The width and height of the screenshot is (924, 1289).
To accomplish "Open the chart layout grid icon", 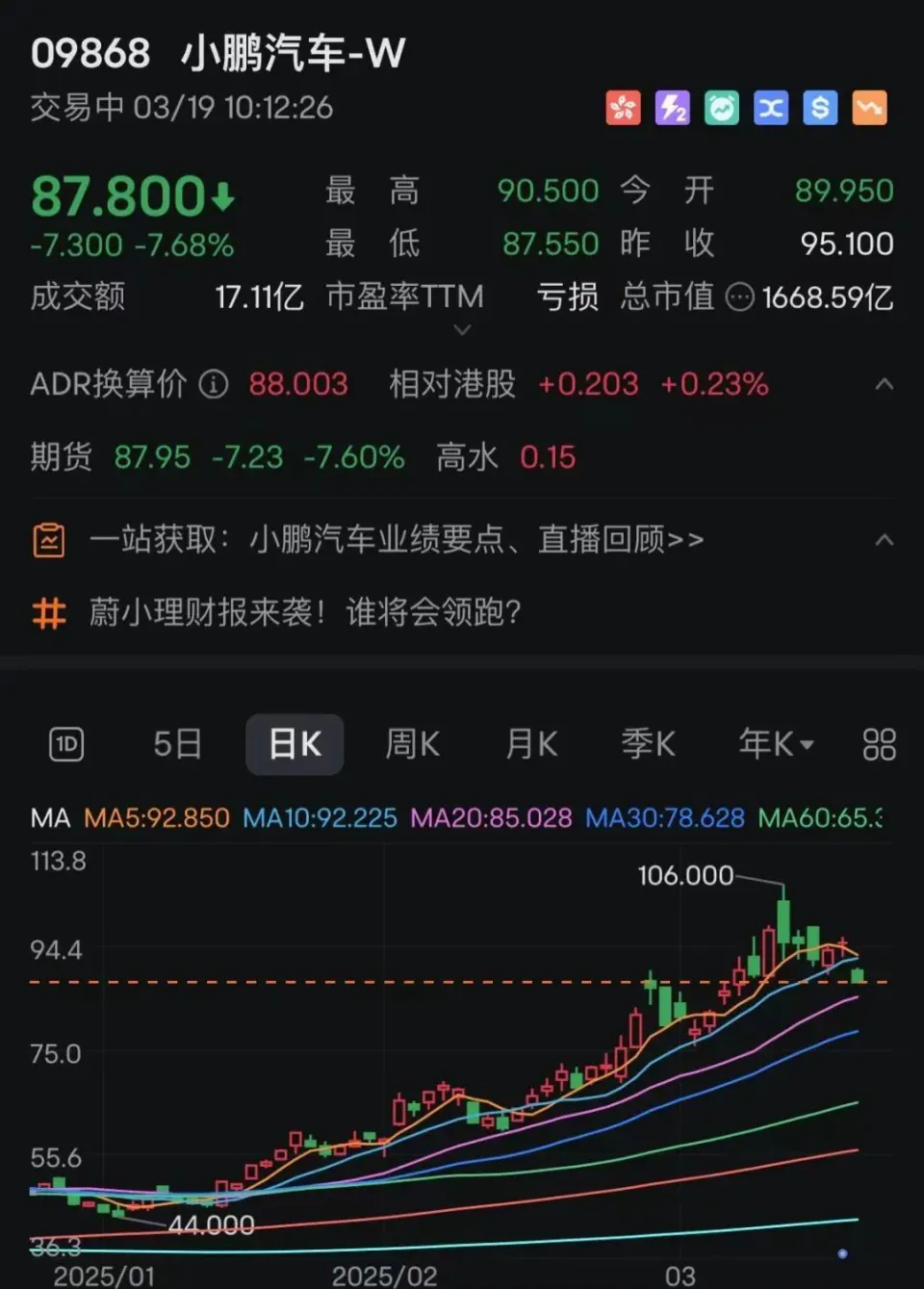I will pos(879,744).
